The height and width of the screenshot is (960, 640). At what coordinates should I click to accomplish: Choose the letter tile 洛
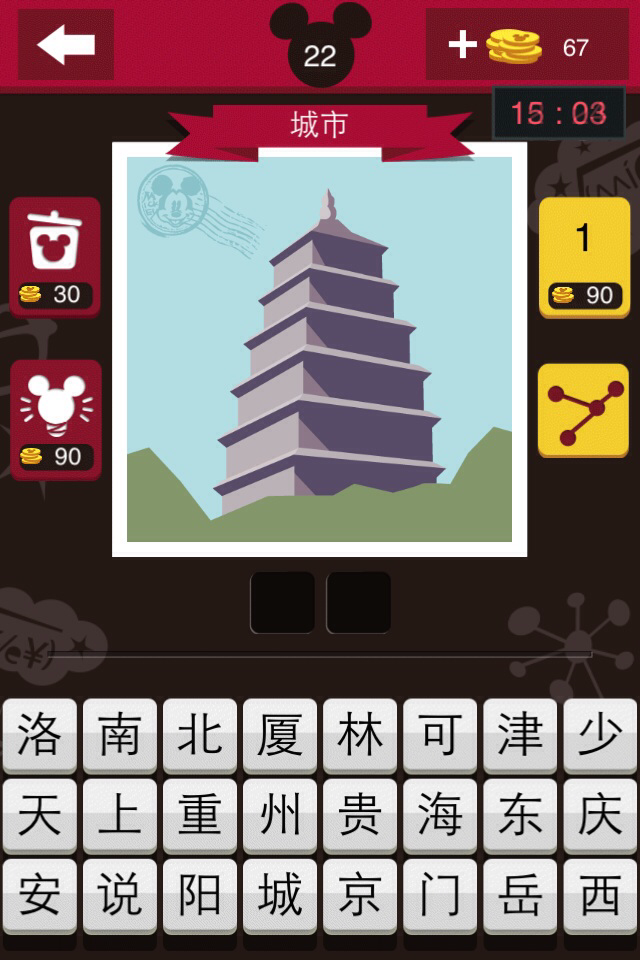(x=40, y=736)
